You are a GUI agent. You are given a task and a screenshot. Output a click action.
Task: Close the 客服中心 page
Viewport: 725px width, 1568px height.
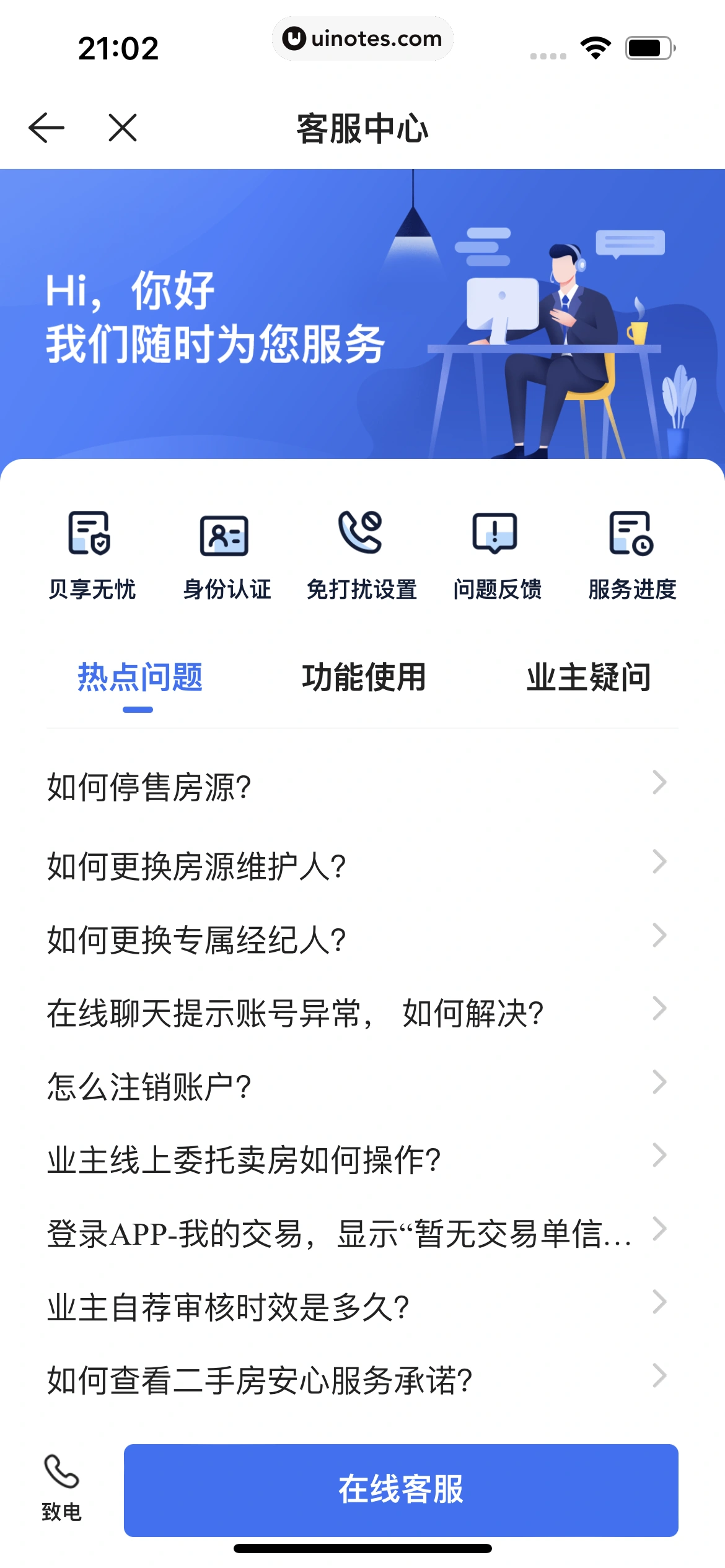122,128
